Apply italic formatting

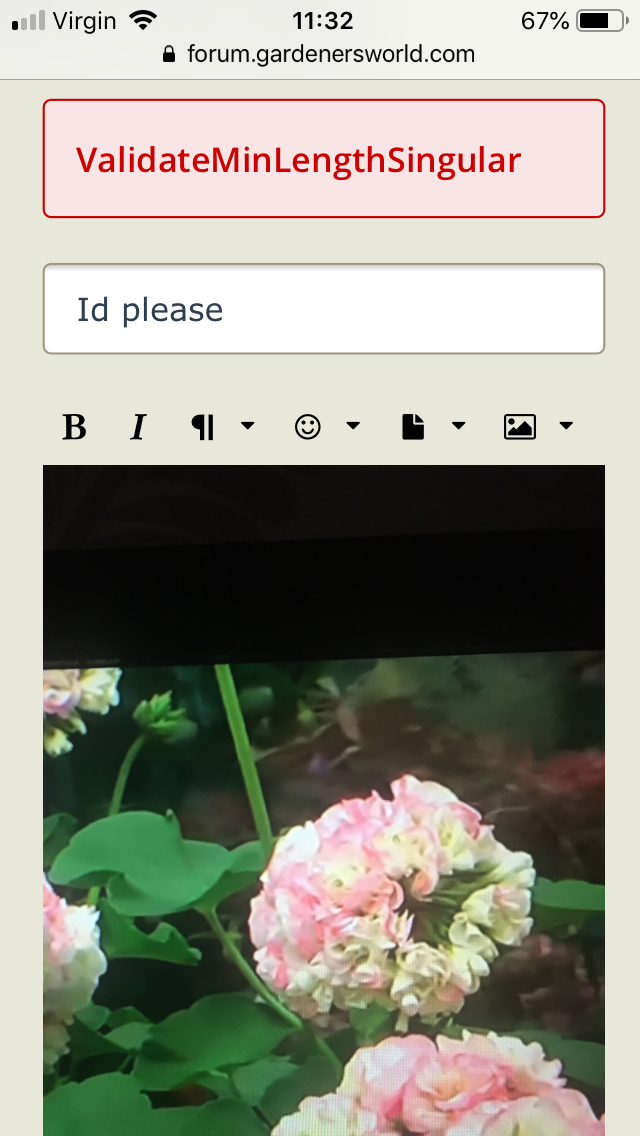(138, 427)
